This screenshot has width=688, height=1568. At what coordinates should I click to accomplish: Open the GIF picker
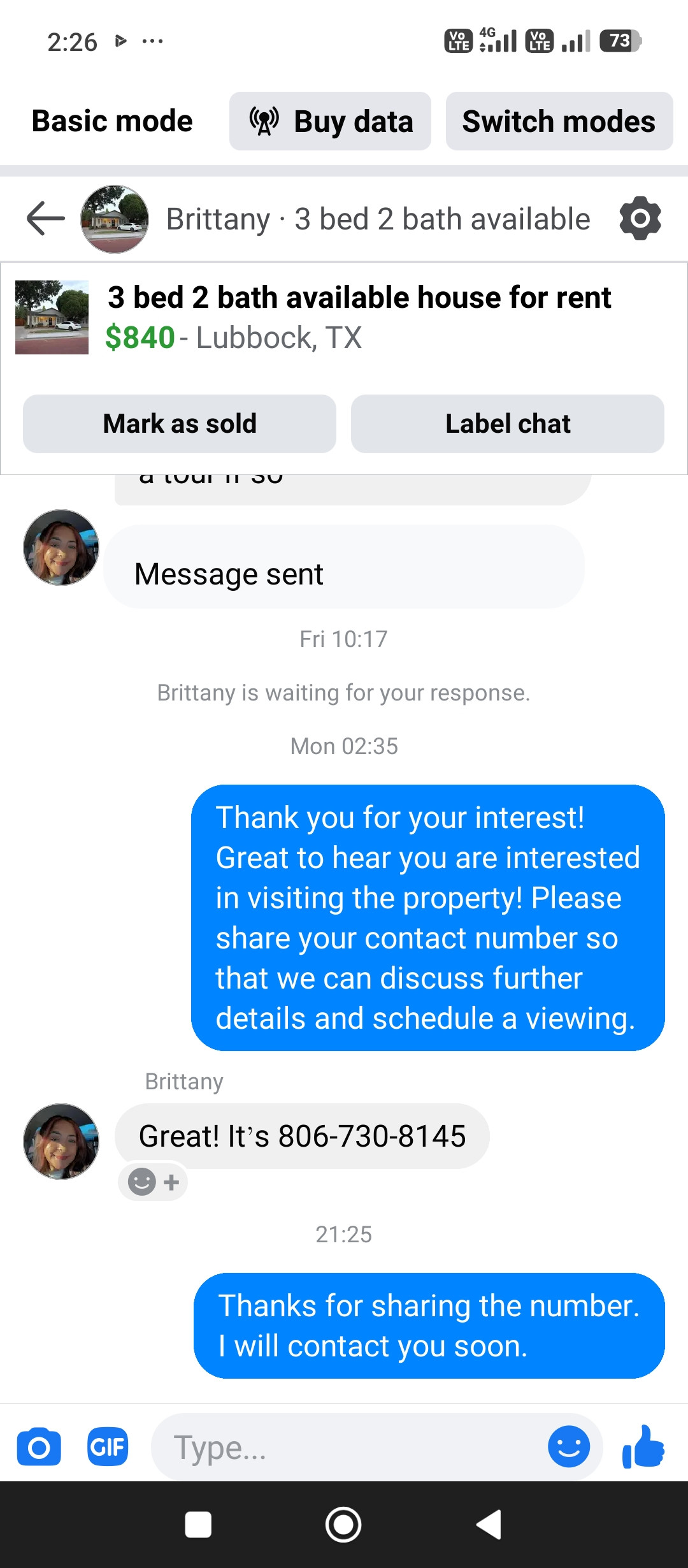click(x=108, y=1448)
